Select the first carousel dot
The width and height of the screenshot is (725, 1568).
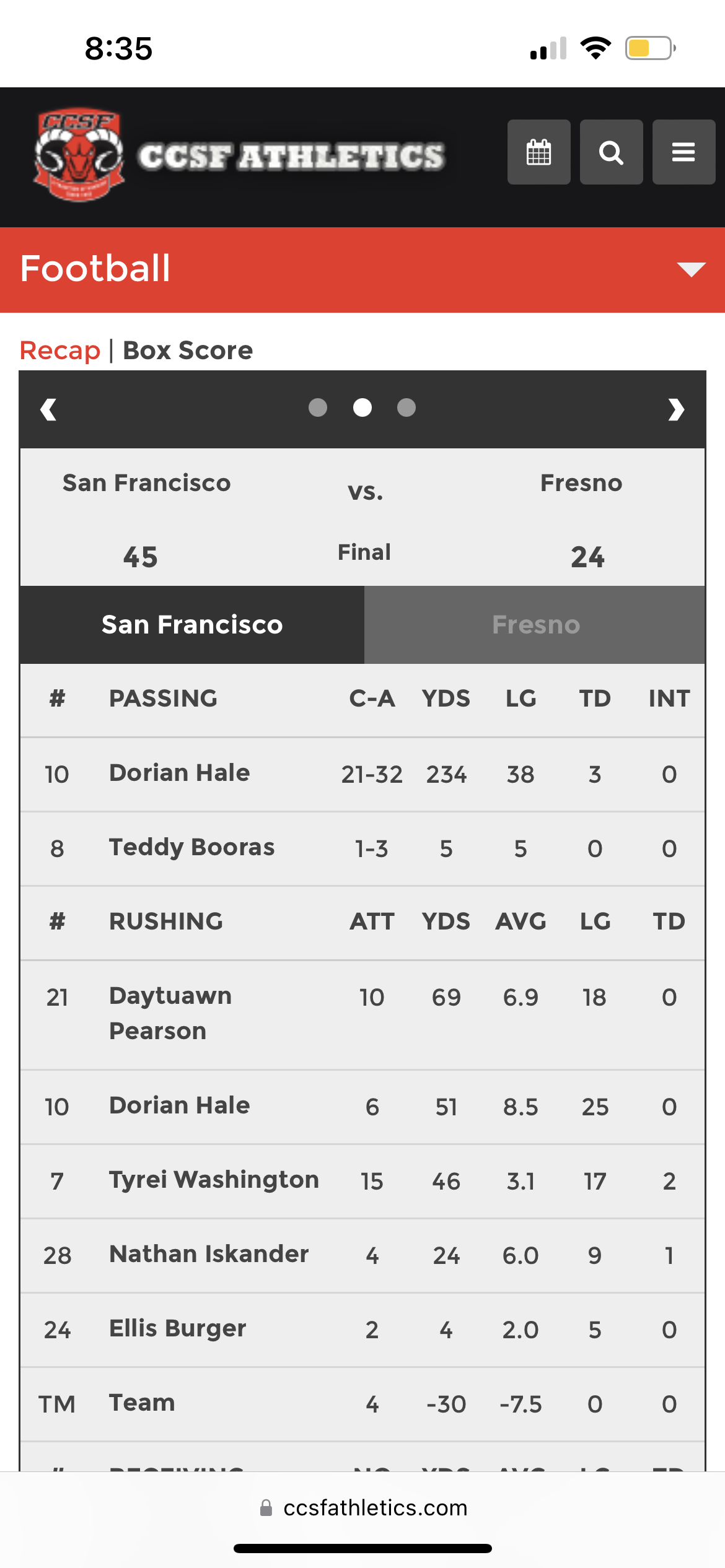318,407
